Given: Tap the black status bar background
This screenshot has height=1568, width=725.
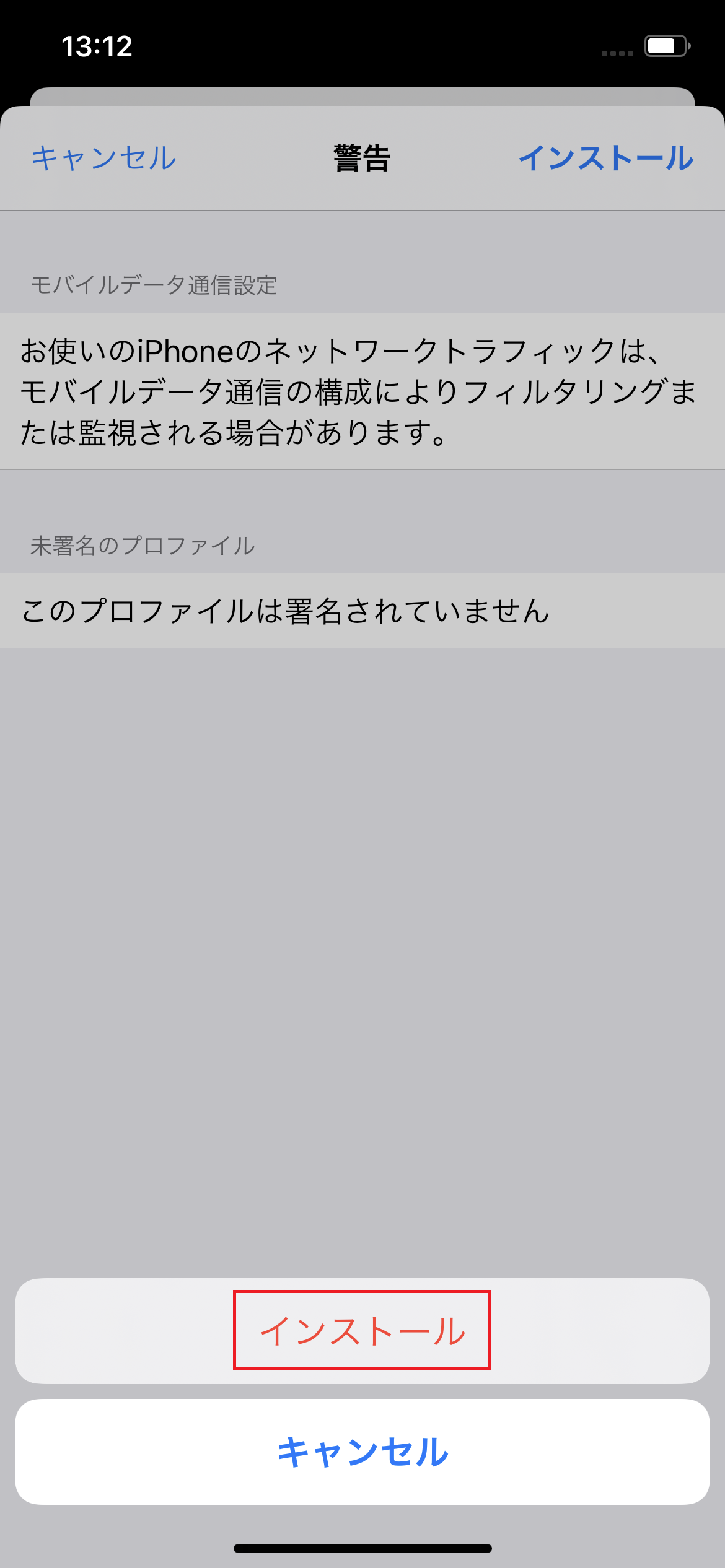Looking at the screenshot, I should point(362,37).
